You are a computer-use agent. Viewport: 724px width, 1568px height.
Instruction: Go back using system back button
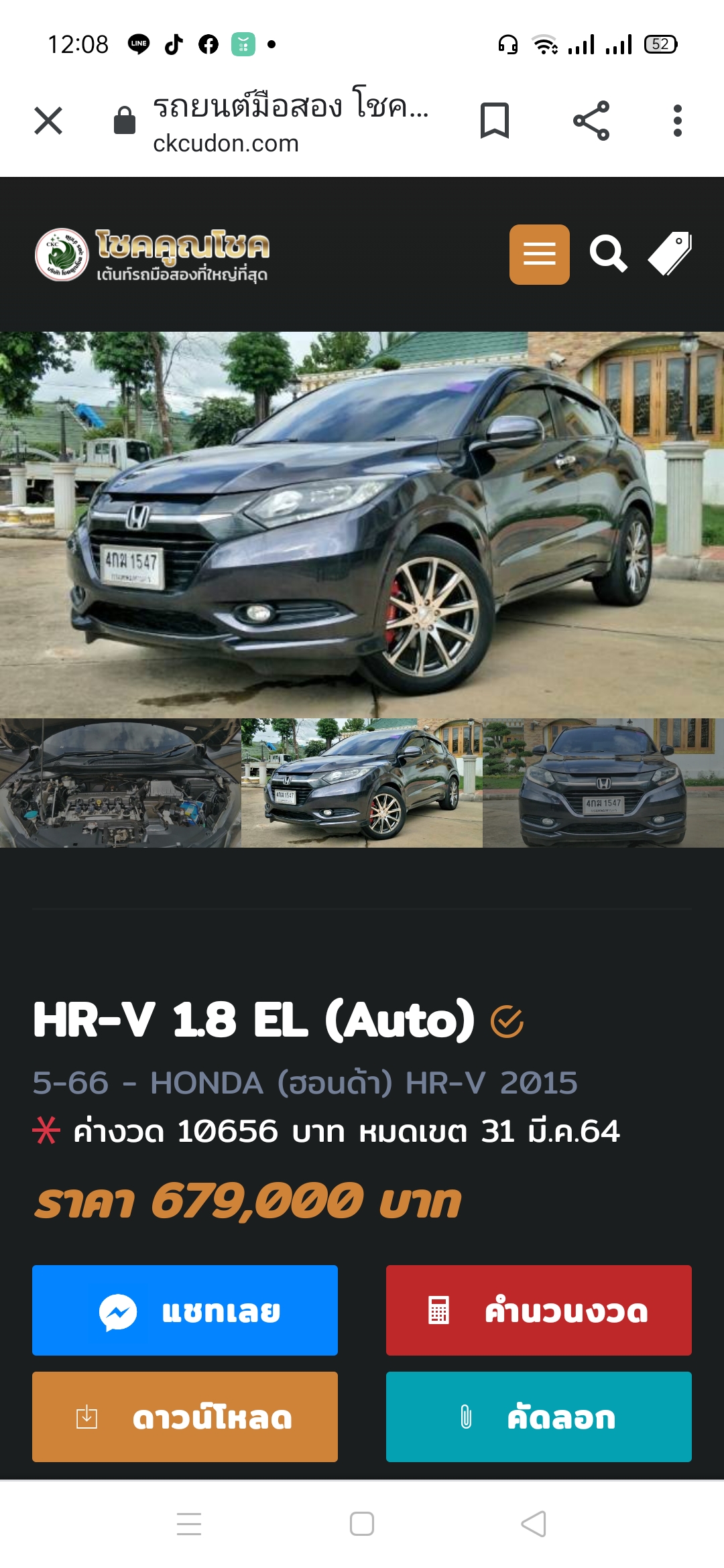pos(534,1524)
